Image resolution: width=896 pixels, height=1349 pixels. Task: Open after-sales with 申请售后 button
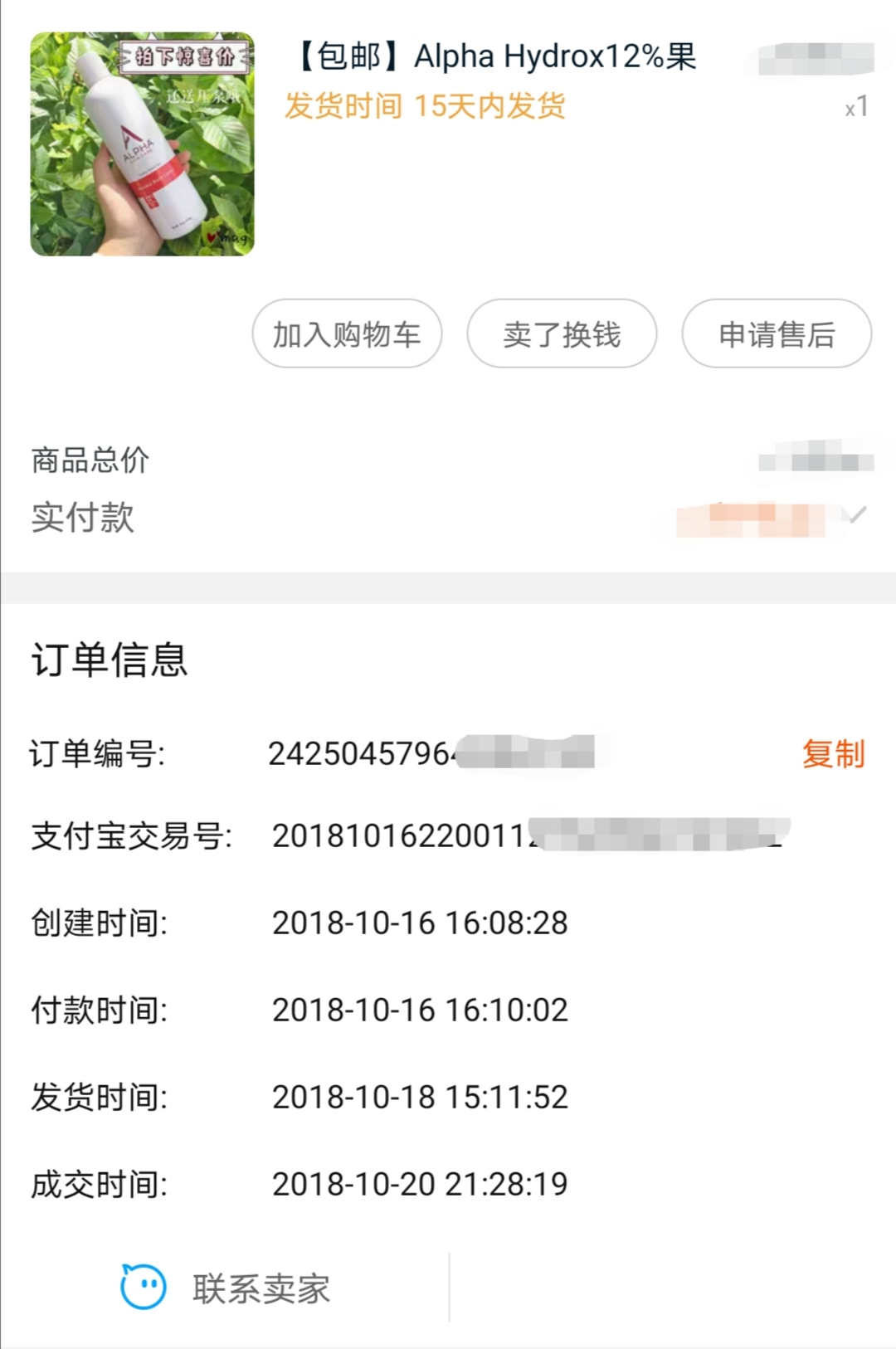pos(776,334)
